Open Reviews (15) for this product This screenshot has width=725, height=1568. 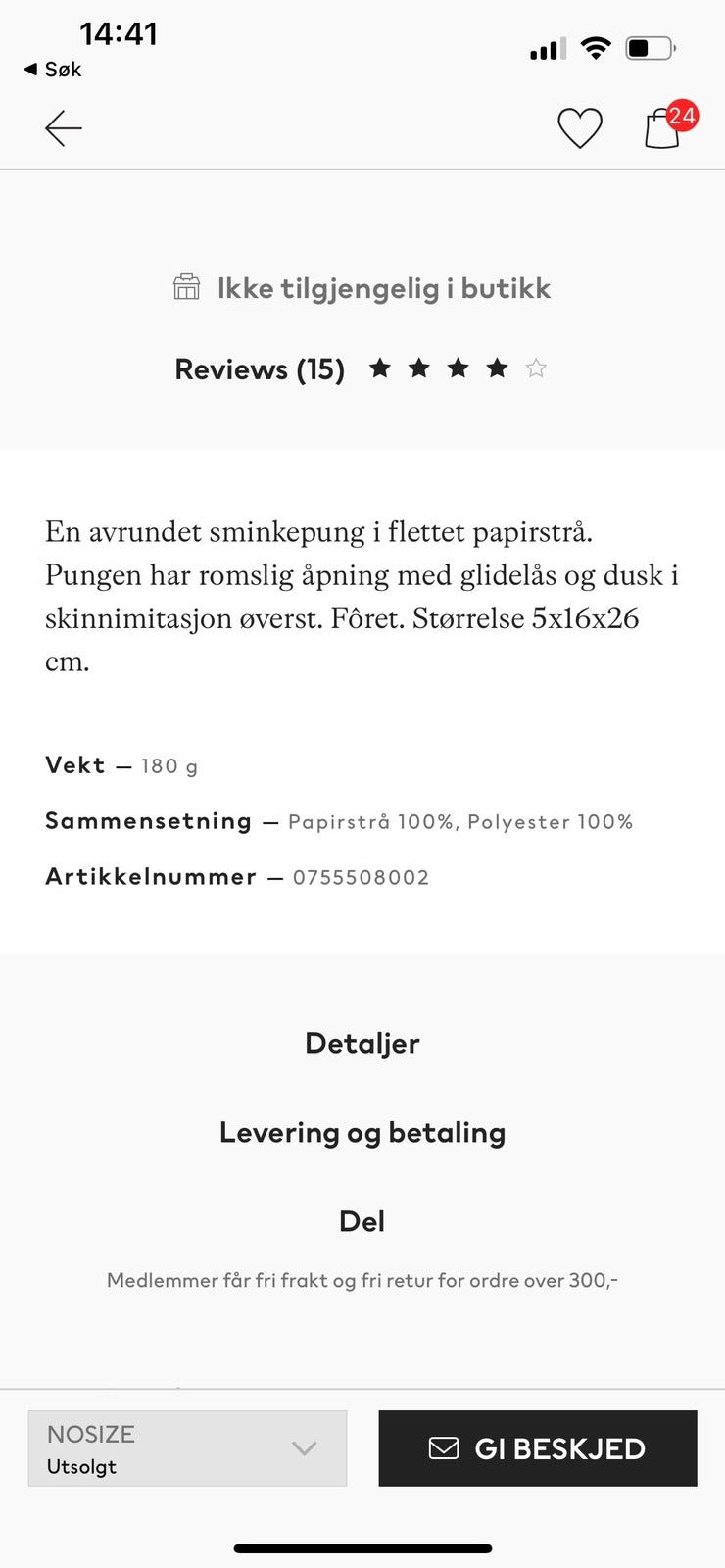tap(259, 368)
